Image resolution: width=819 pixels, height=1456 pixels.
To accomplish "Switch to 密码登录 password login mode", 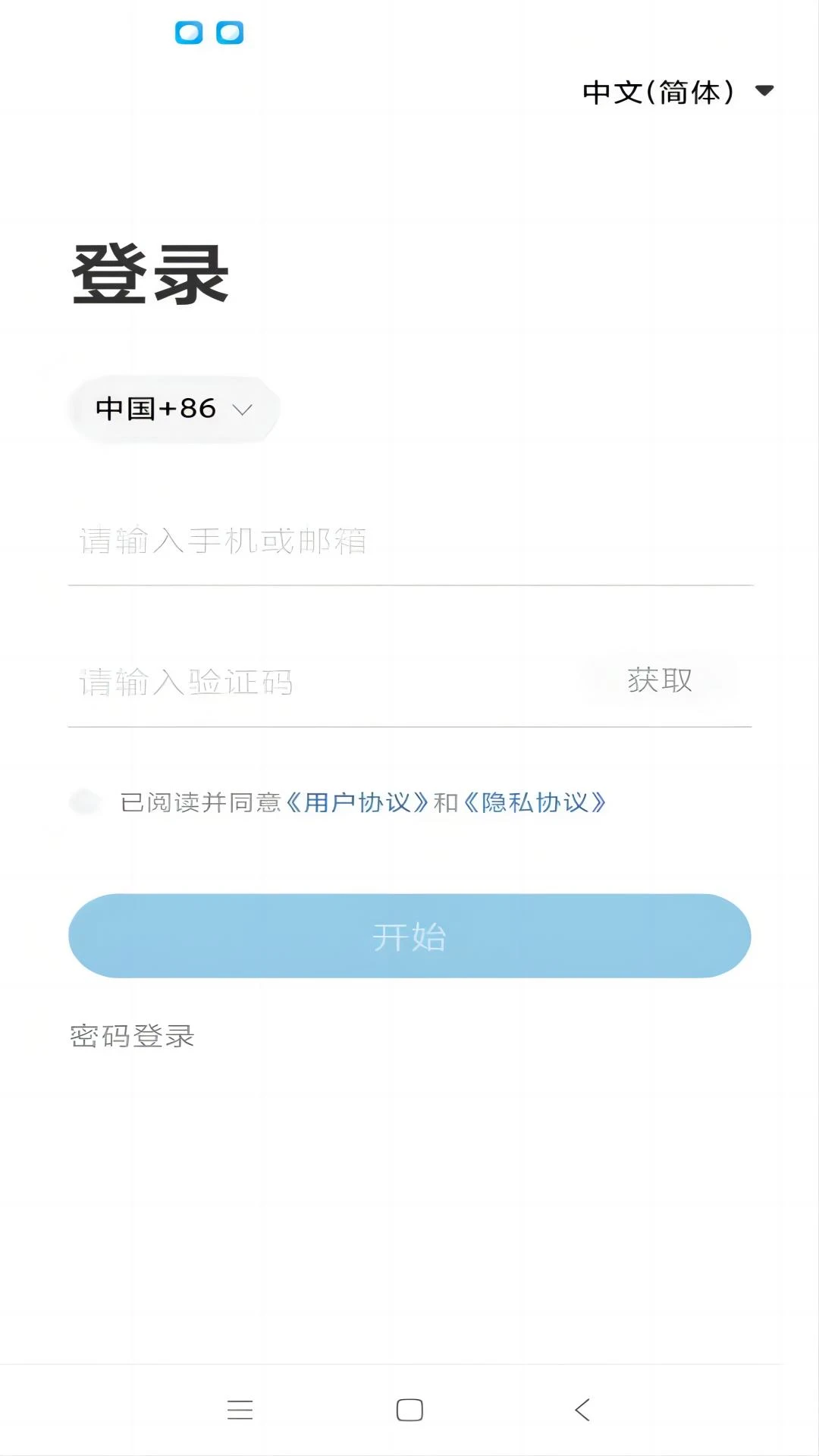I will (x=132, y=1037).
